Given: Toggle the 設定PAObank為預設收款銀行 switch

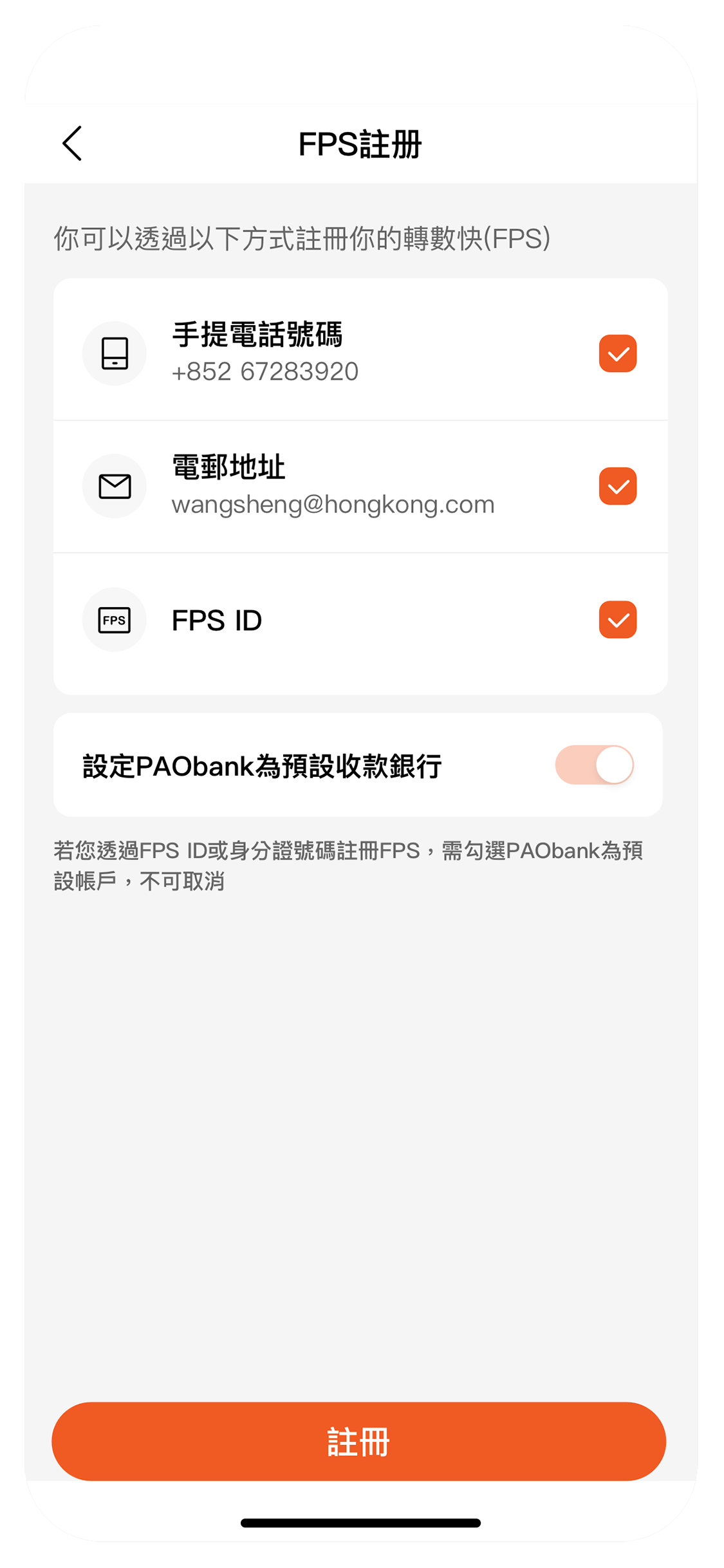Looking at the screenshot, I should (x=594, y=765).
